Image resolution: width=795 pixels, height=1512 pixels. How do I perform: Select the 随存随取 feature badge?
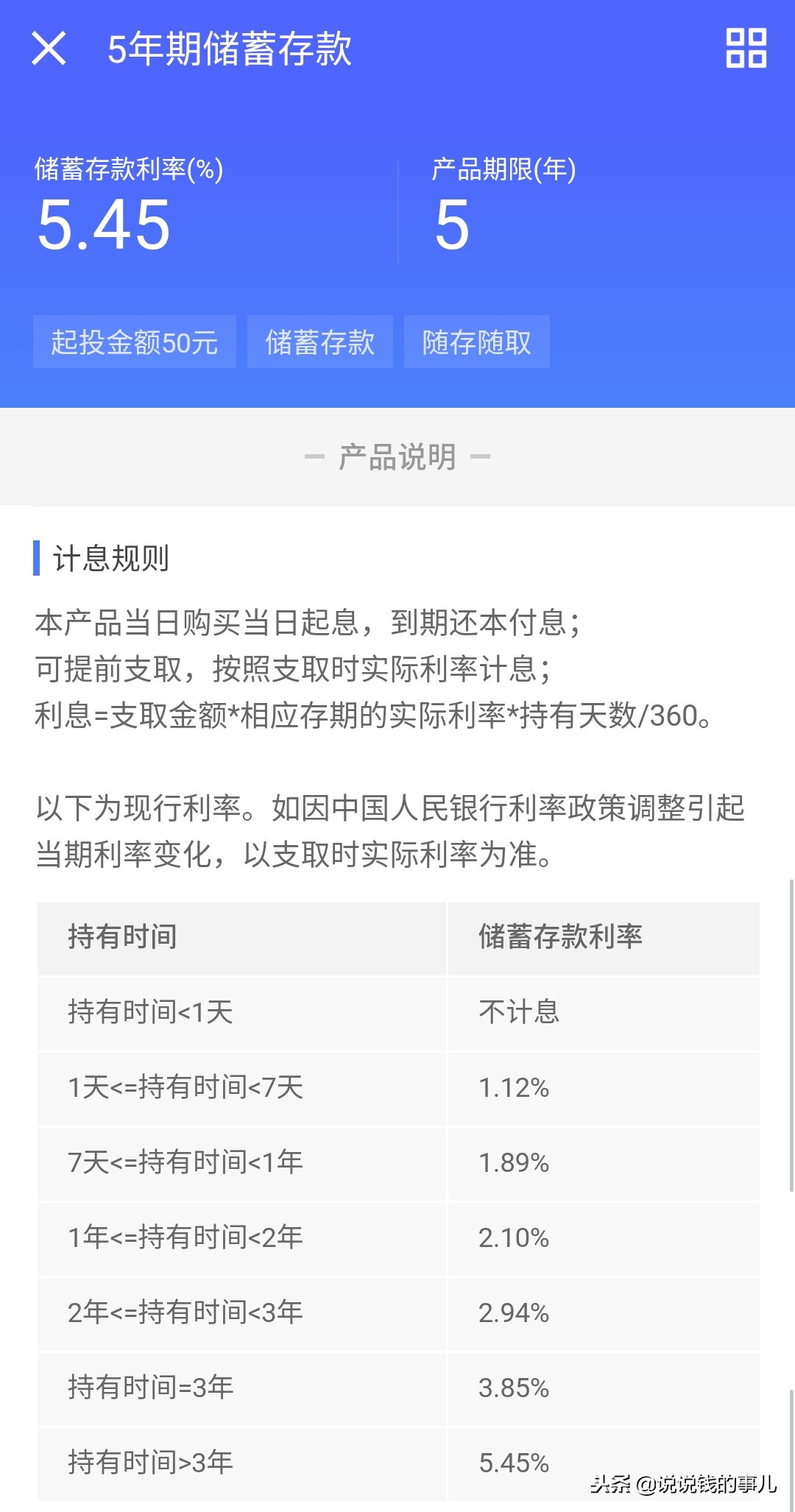point(476,342)
